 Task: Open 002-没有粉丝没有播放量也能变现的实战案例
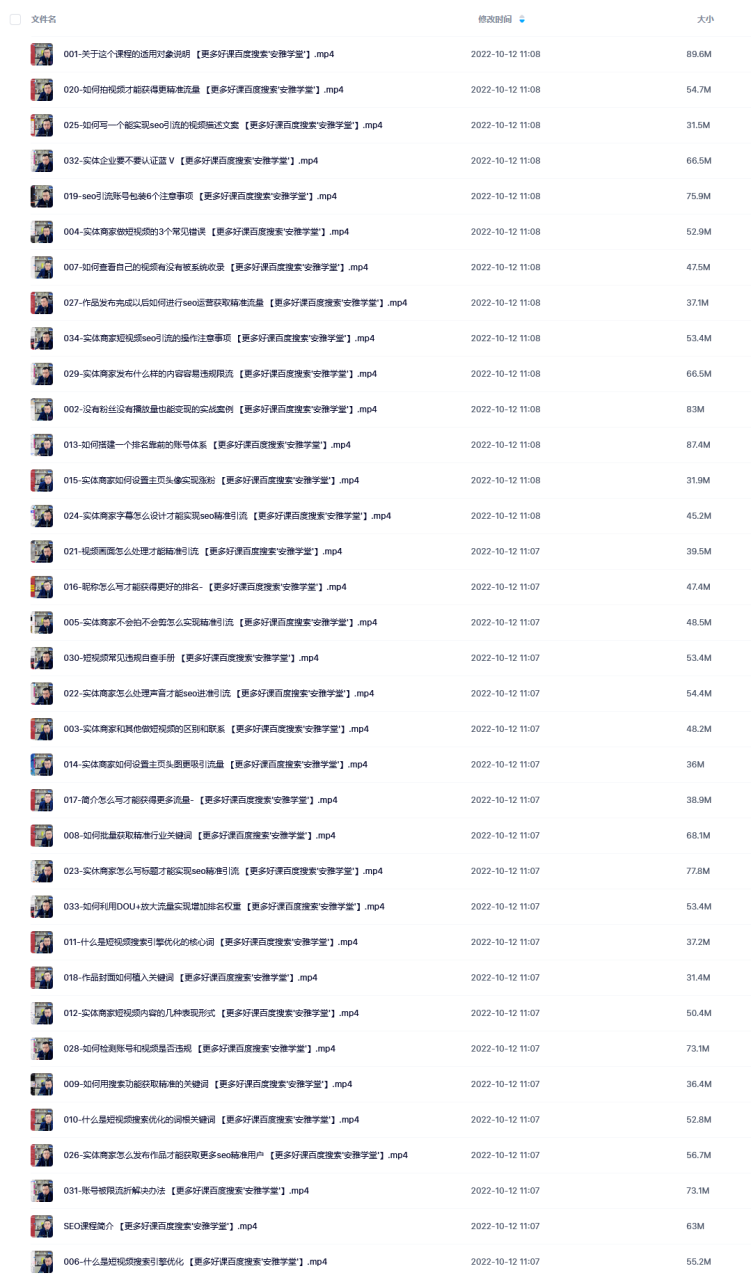pos(220,409)
